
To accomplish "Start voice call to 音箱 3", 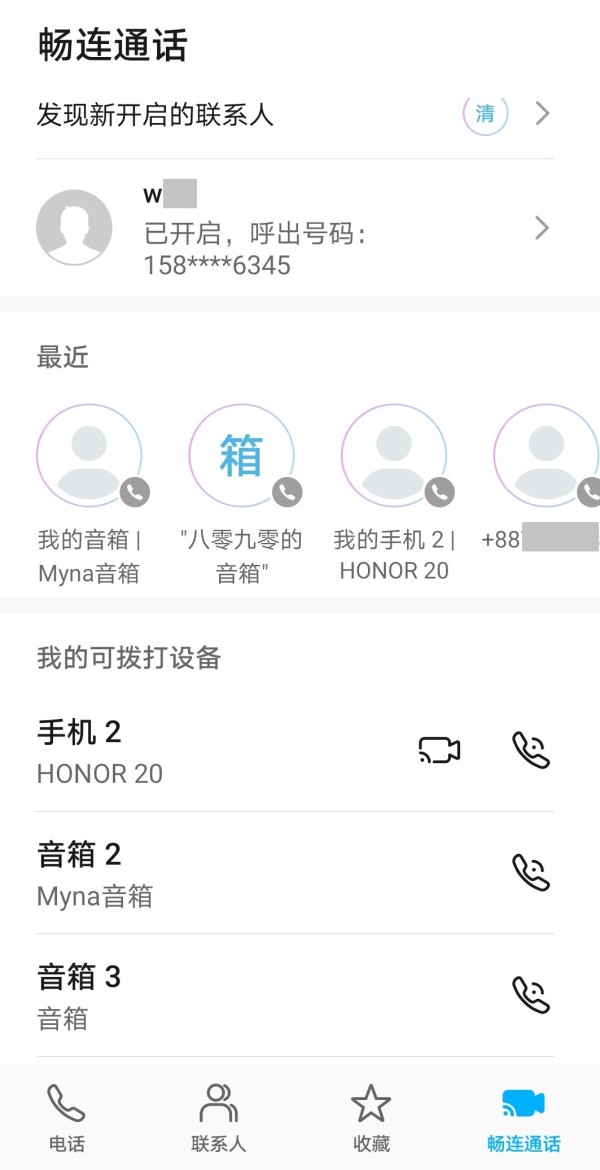I will click(x=531, y=995).
